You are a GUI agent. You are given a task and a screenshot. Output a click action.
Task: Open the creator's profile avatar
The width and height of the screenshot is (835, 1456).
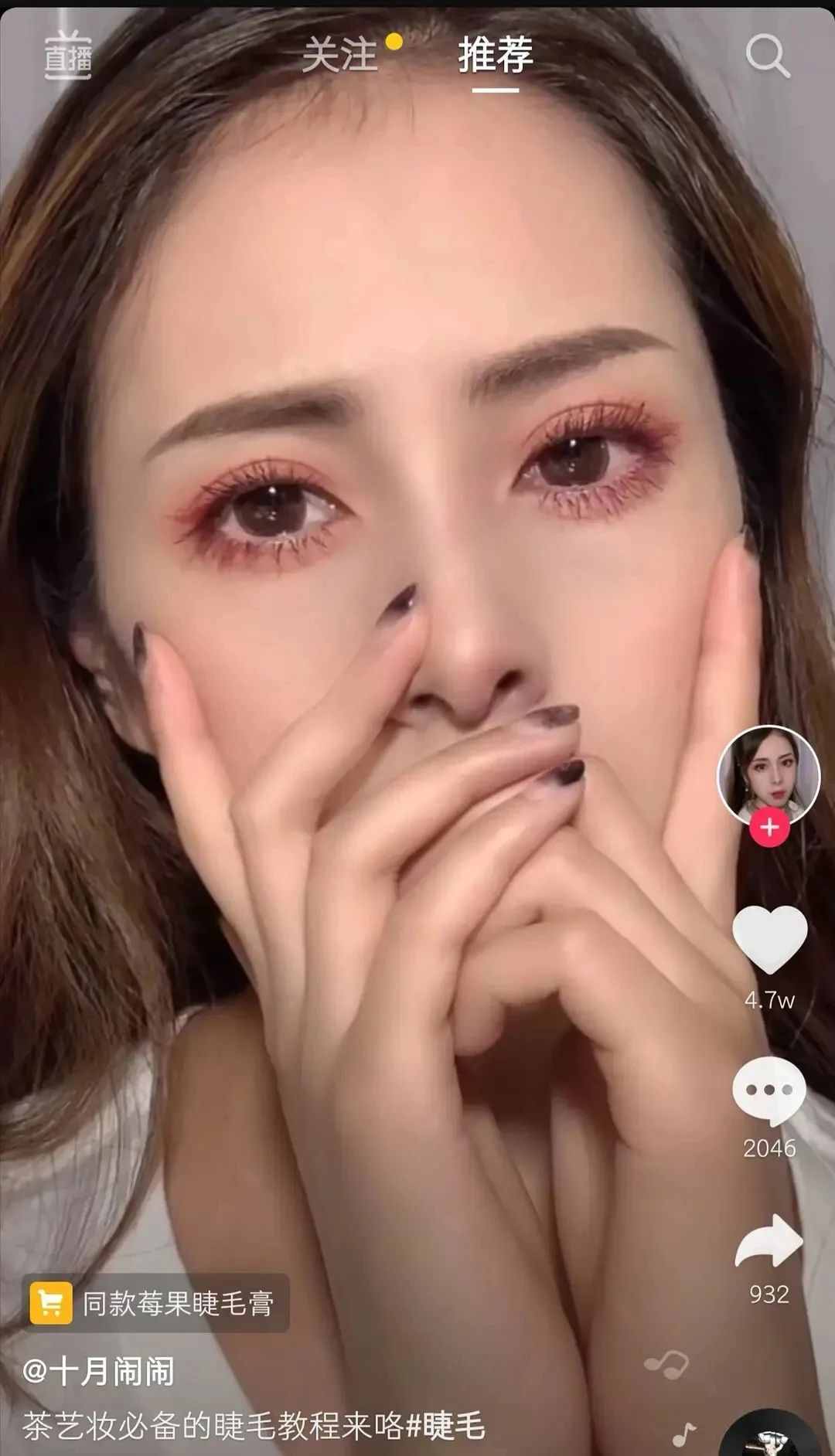[x=769, y=774]
